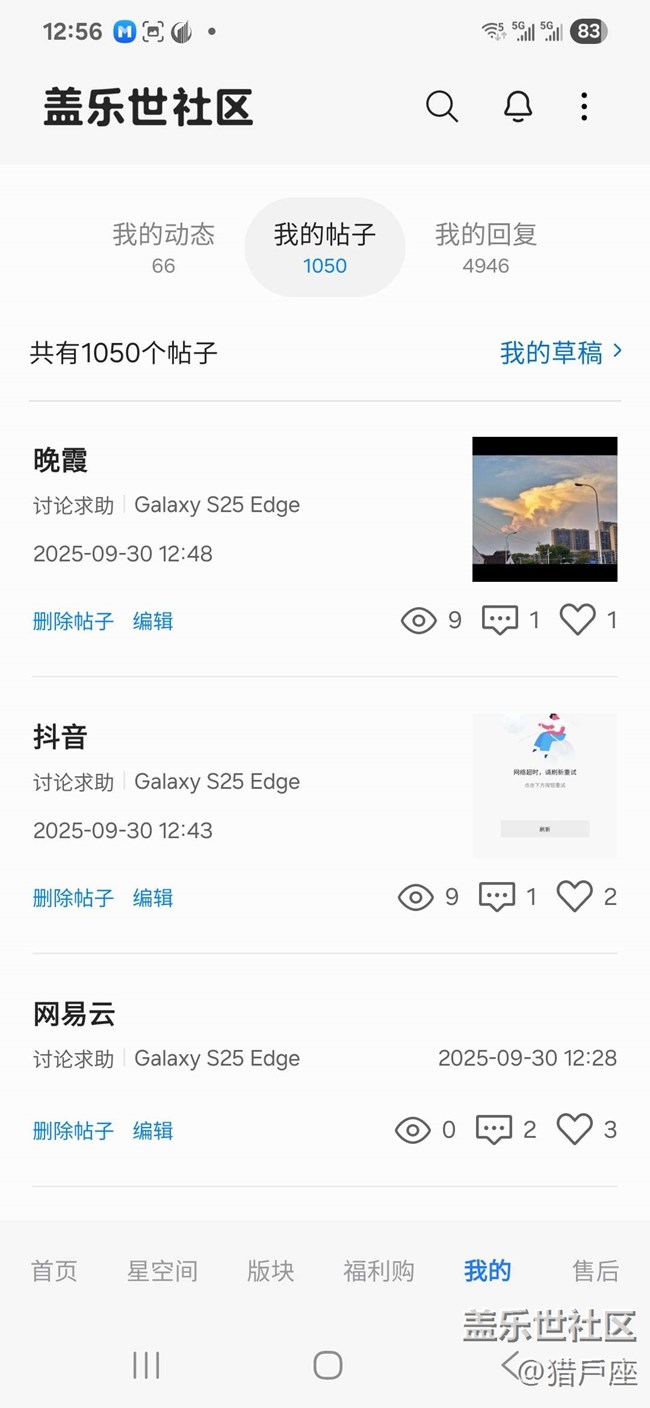Open the 抖音 post thumbnail image

(x=544, y=786)
